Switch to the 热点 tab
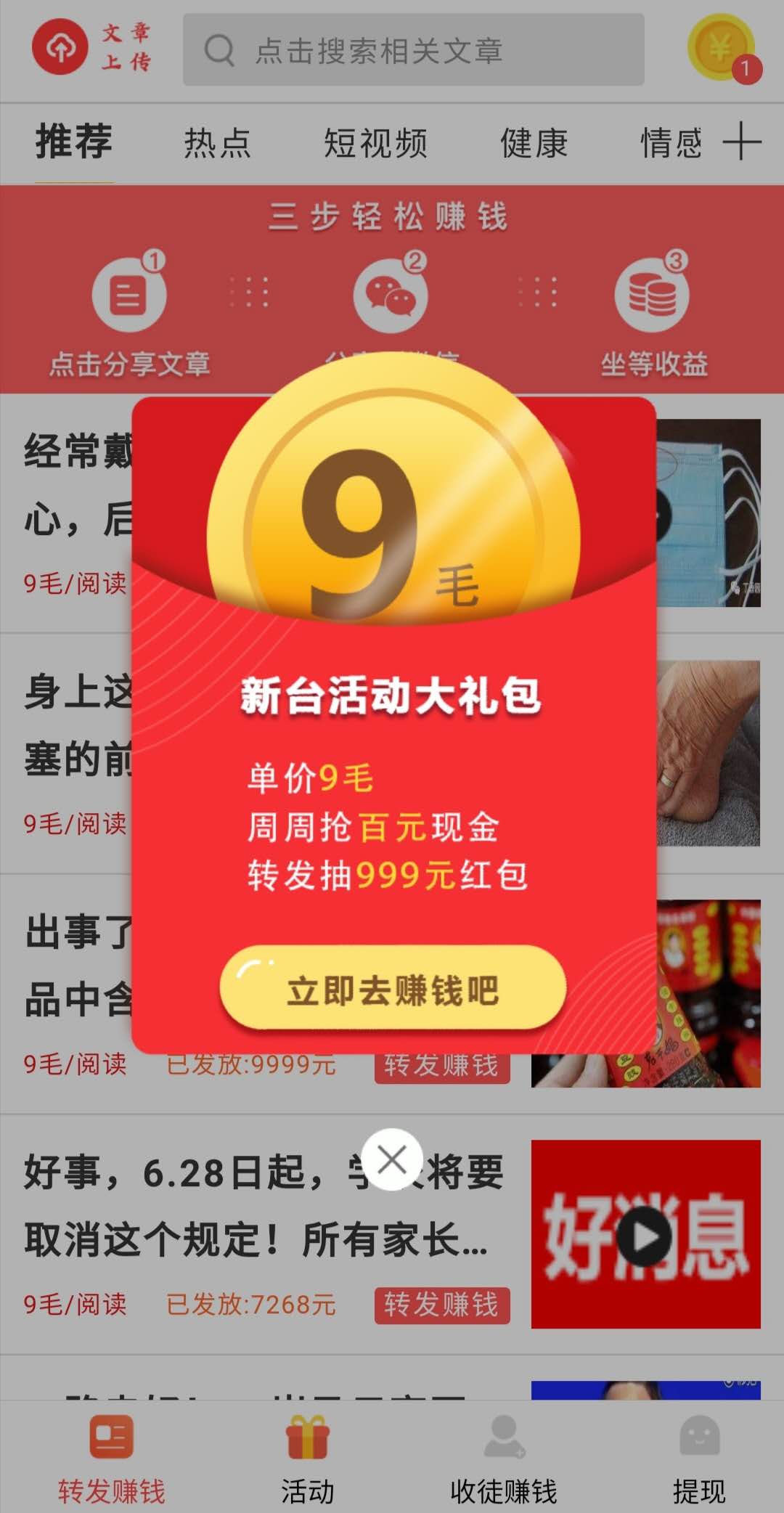The height and width of the screenshot is (1513, 784). coord(217,143)
